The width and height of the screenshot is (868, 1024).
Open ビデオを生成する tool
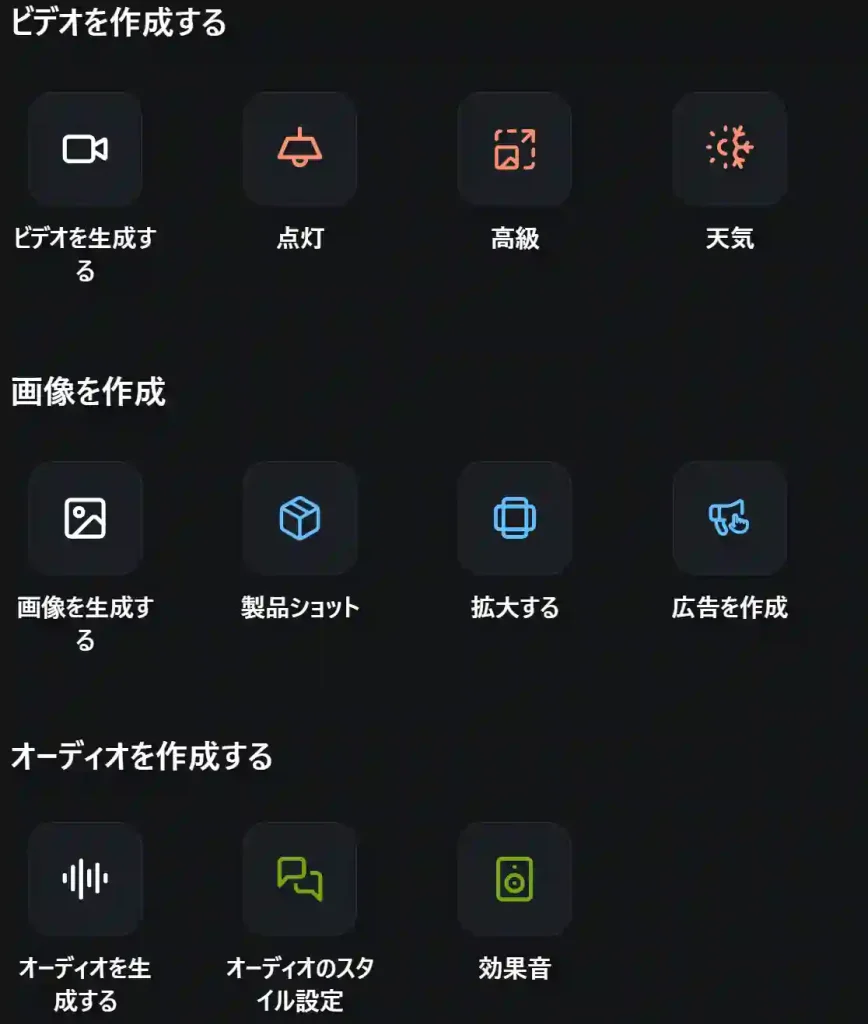(x=85, y=149)
